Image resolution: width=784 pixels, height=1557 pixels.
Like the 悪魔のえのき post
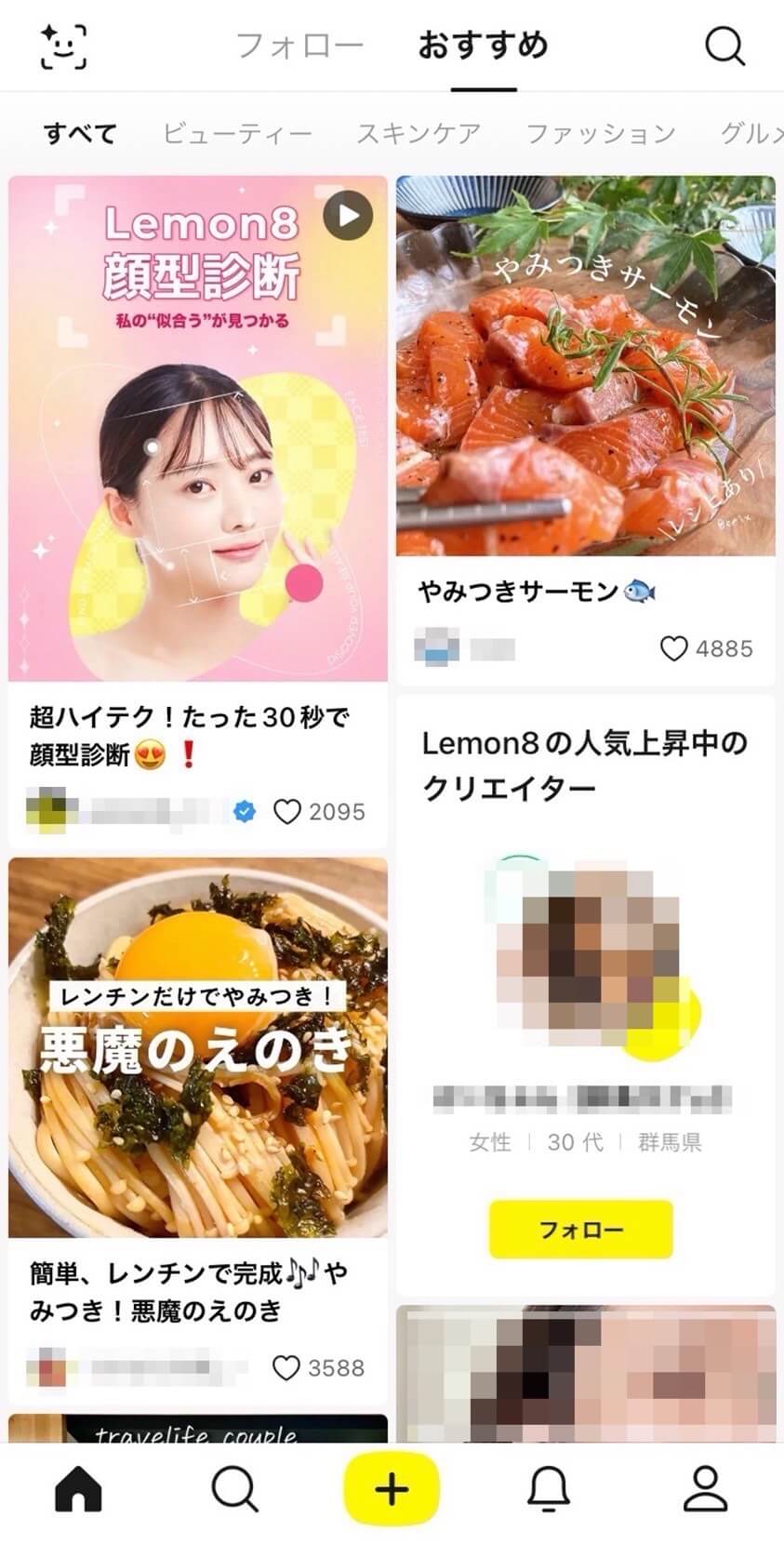pos(286,1368)
